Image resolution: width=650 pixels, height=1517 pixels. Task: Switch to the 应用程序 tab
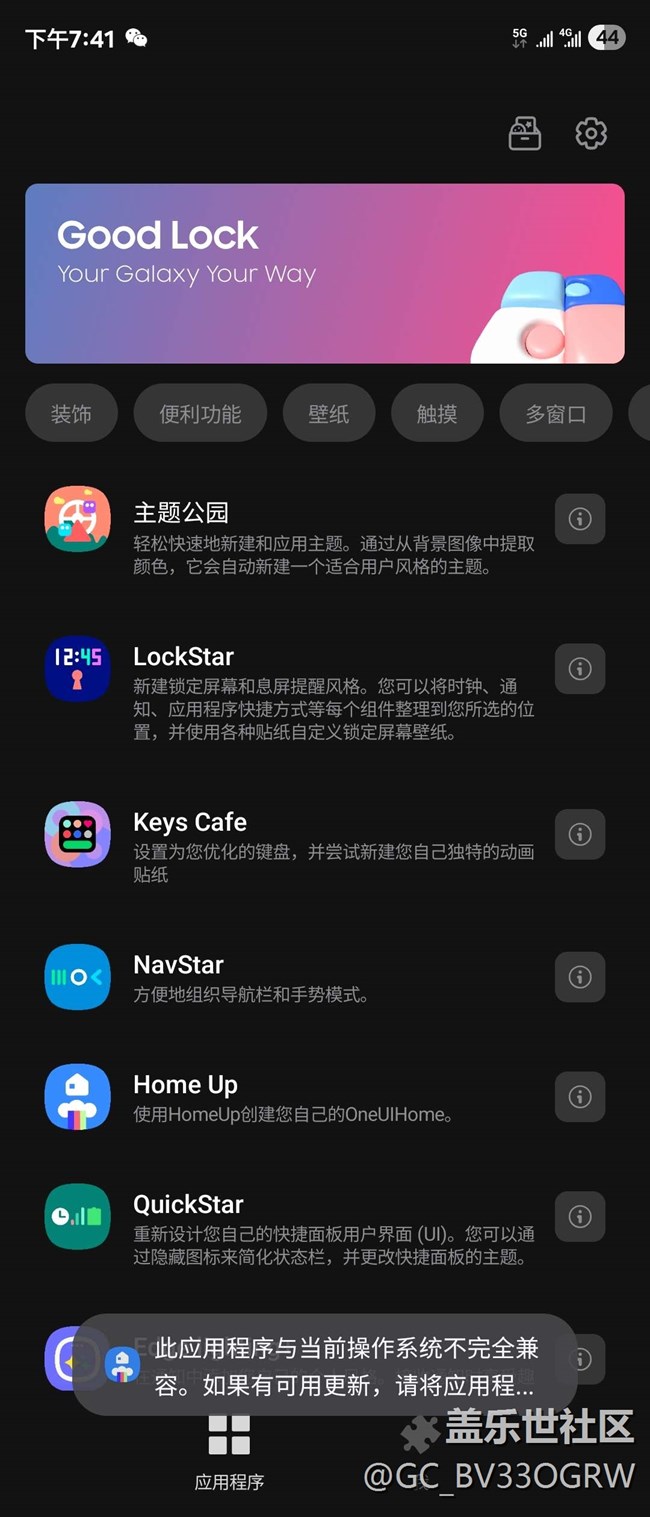click(229, 1450)
